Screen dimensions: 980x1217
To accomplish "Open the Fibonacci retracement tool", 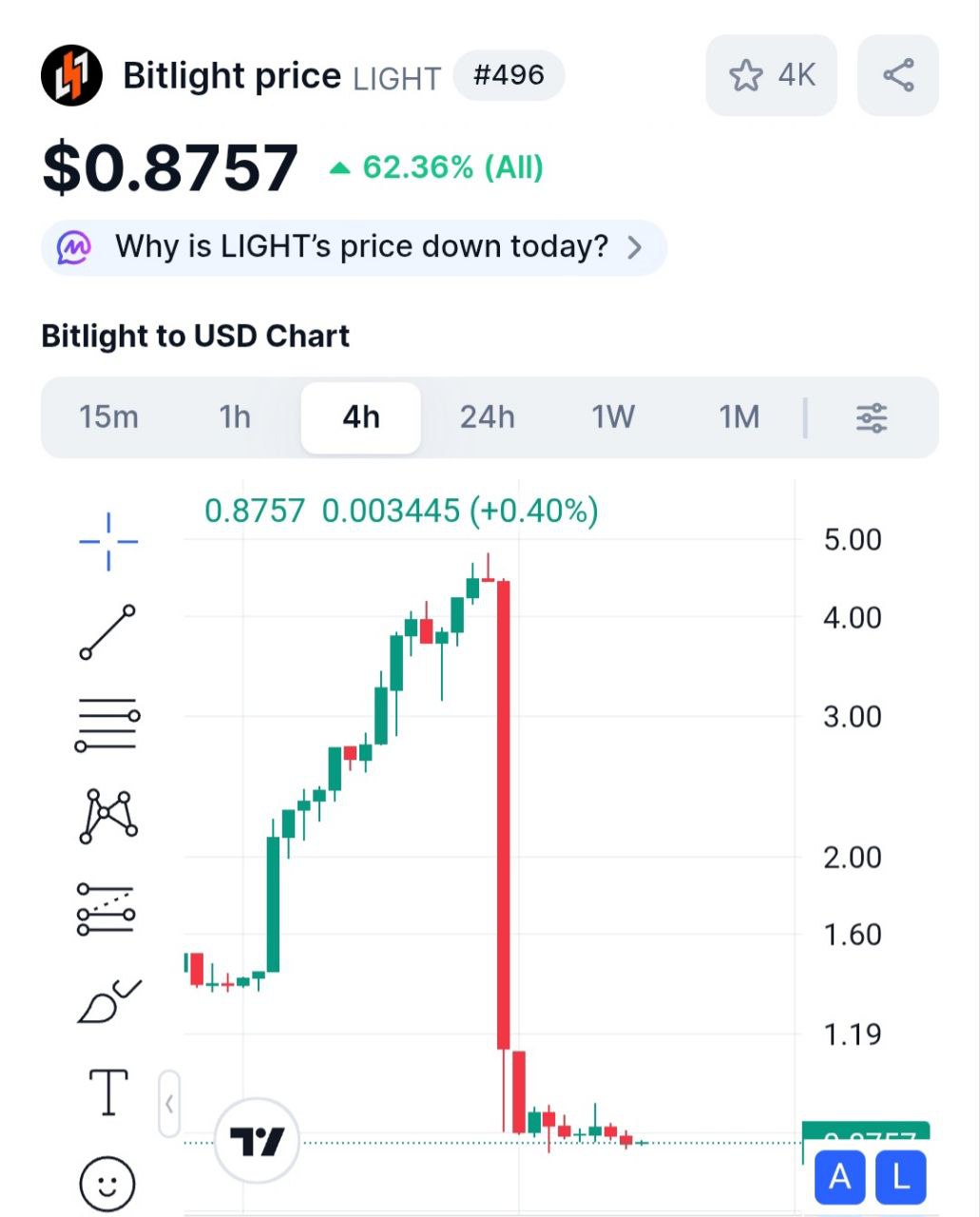I will [x=107, y=724].
